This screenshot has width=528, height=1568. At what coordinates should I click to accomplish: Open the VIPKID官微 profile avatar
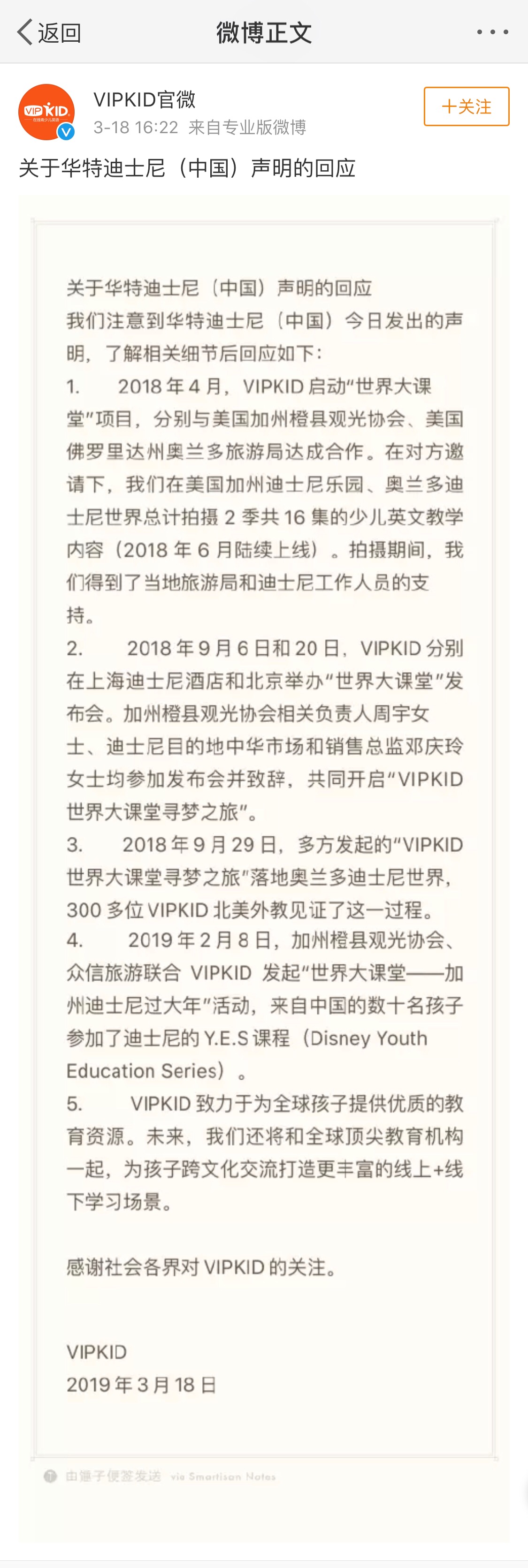point(46,112)
